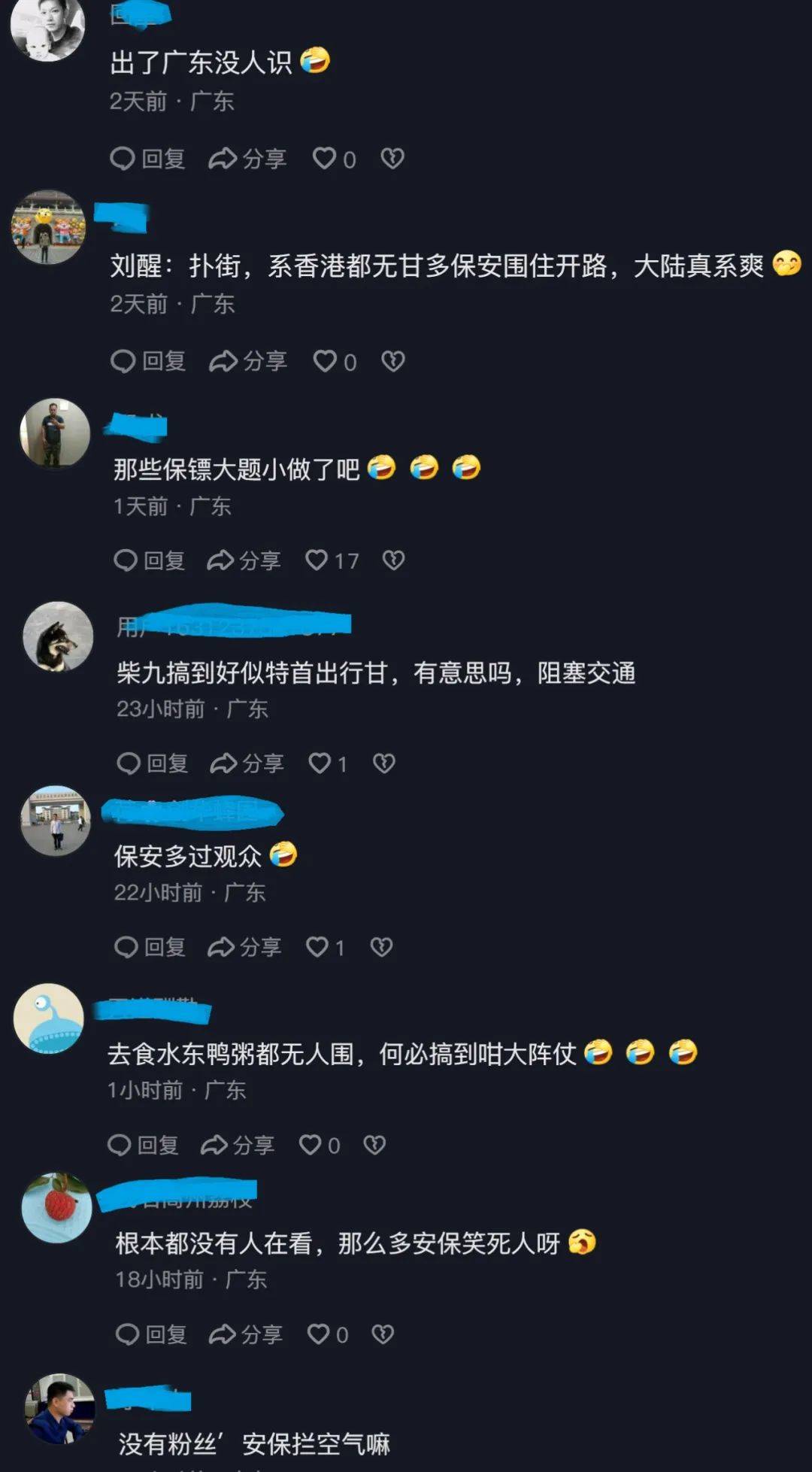Image resolution: width=812 pixels, height=1472 pixels.
Task: Reply to the comment 出了广东没人识
Action: 147,159
